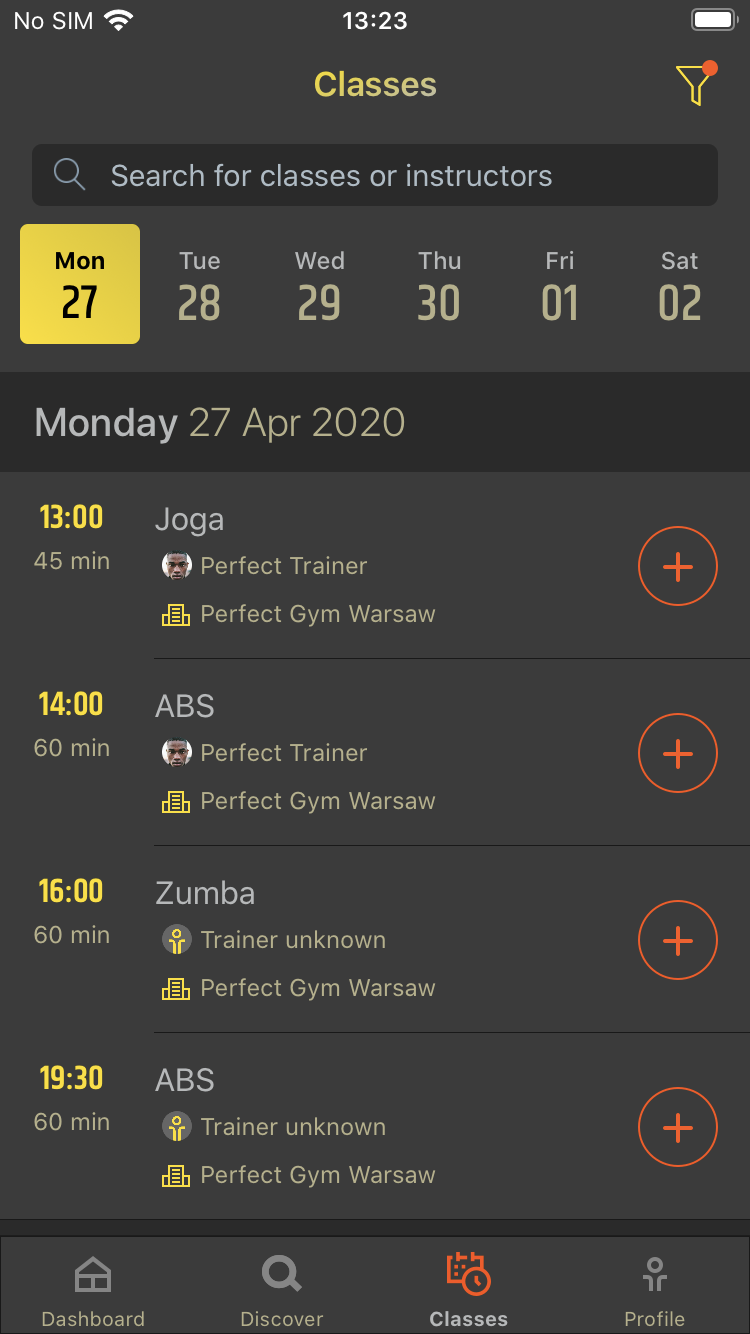The width and height of the screenshot is (750, 1334).
Task: Select Tuesday 28 in the date strip
Action: [x=200, y=285]
